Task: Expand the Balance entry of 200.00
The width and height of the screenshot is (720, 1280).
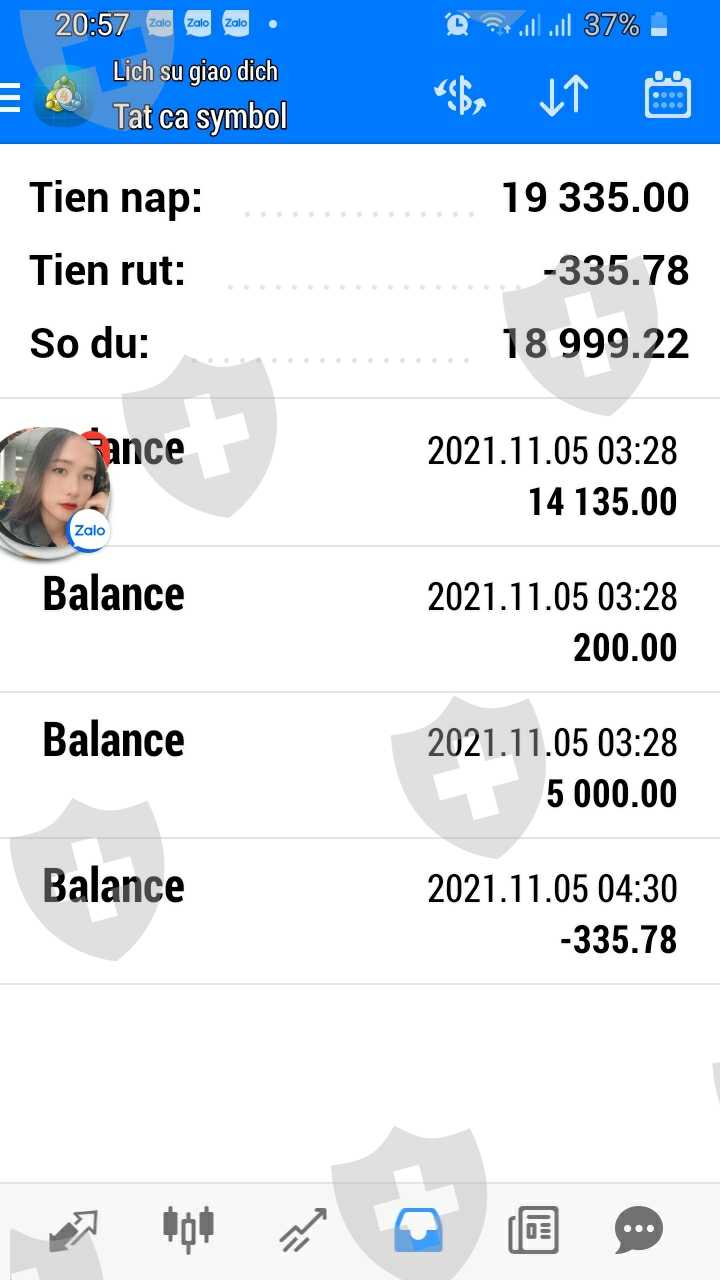Action: coord(360,620)
